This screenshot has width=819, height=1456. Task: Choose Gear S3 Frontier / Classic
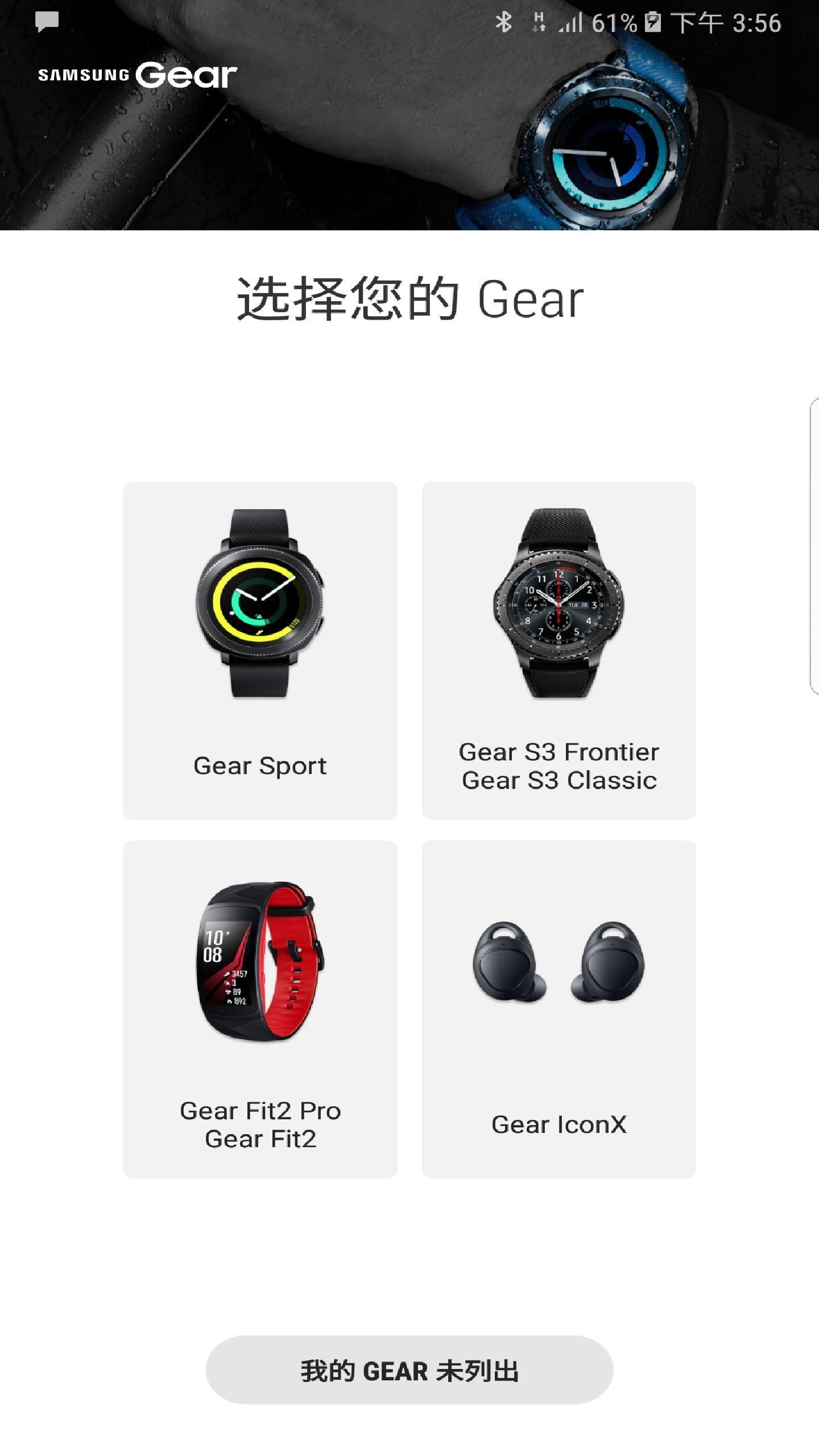[559, 650]
